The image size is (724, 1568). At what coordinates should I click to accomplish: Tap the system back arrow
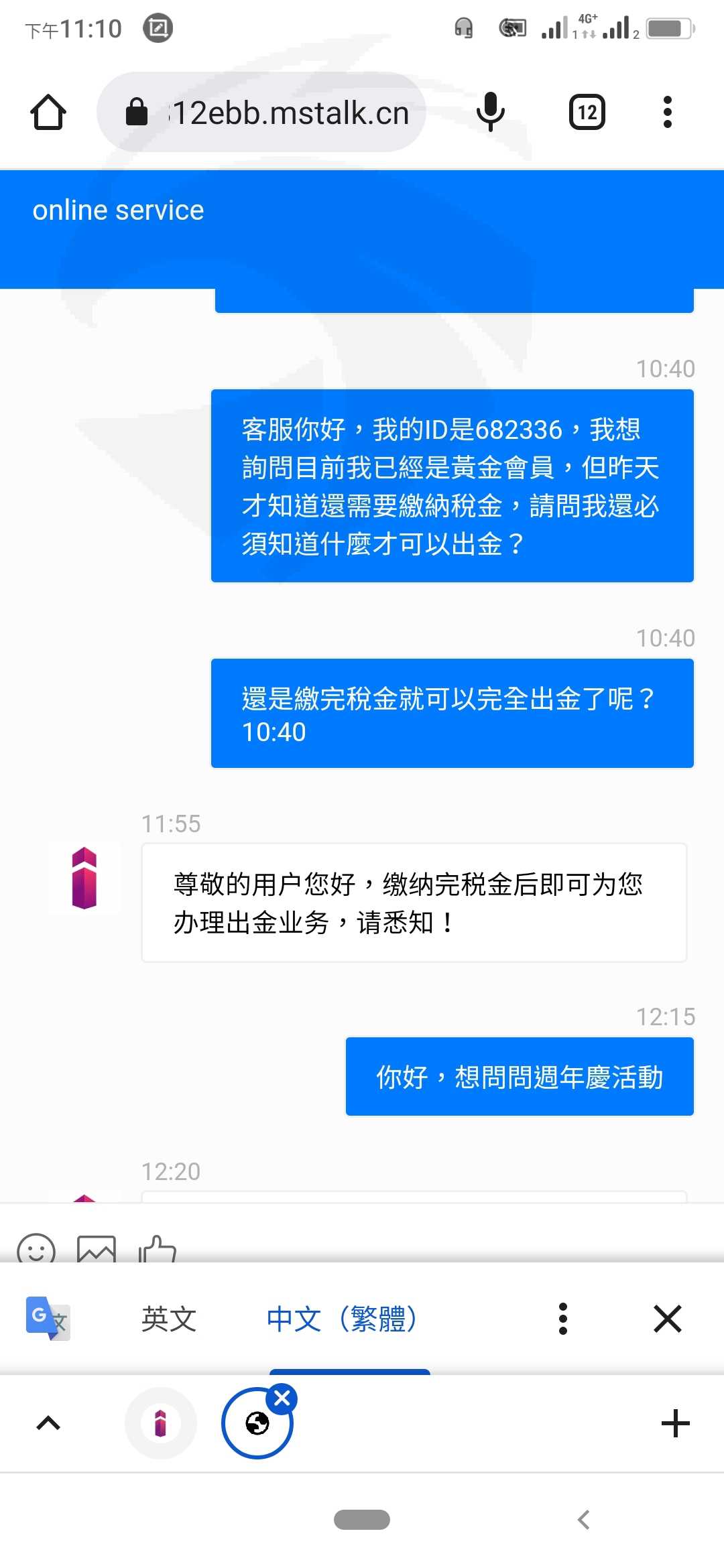pyautogui.click(x=584, y=1520)
